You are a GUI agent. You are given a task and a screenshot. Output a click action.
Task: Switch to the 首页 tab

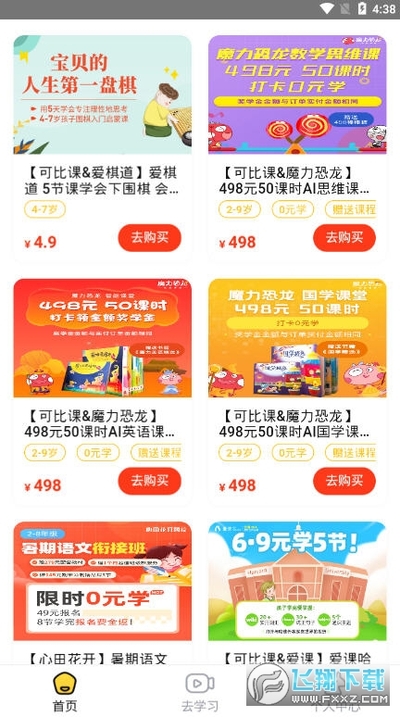(65, 691)
